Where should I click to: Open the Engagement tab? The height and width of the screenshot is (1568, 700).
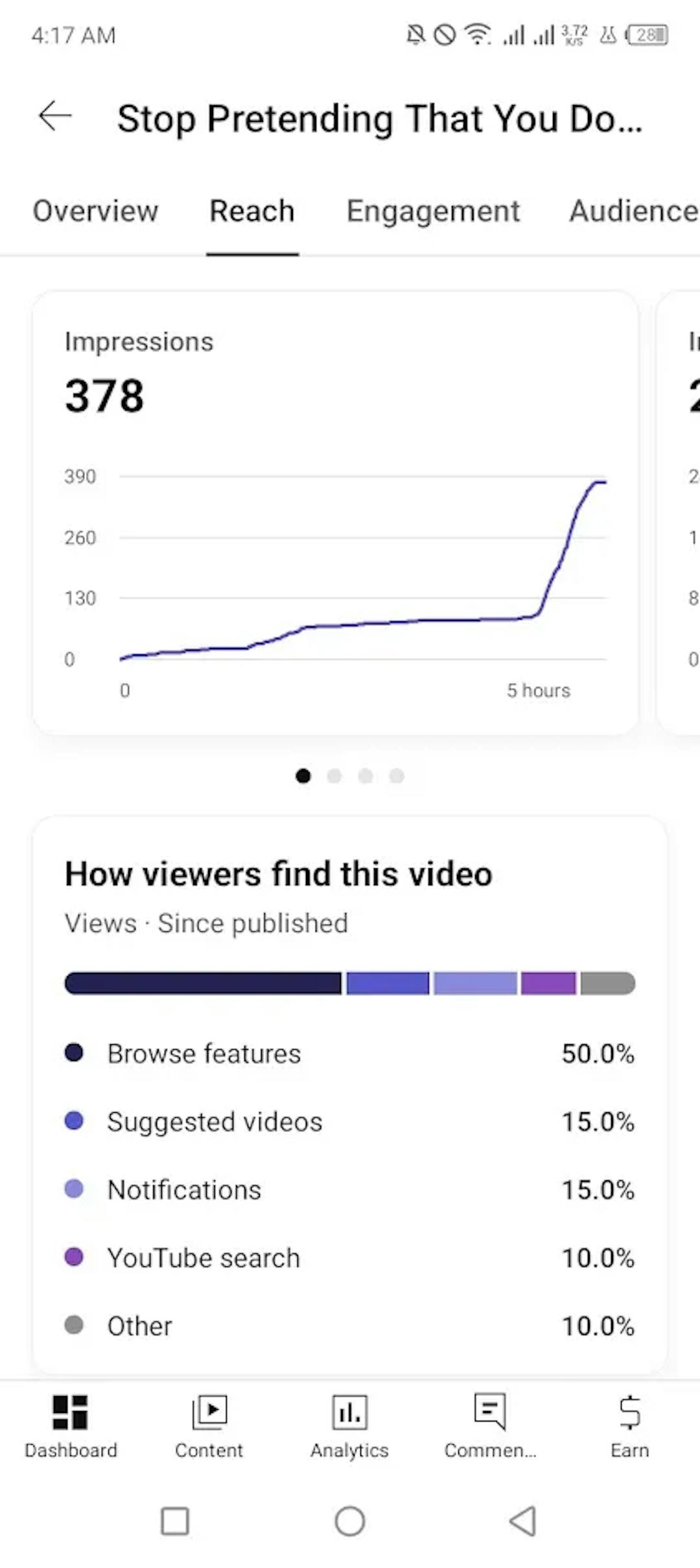[433, 211]
